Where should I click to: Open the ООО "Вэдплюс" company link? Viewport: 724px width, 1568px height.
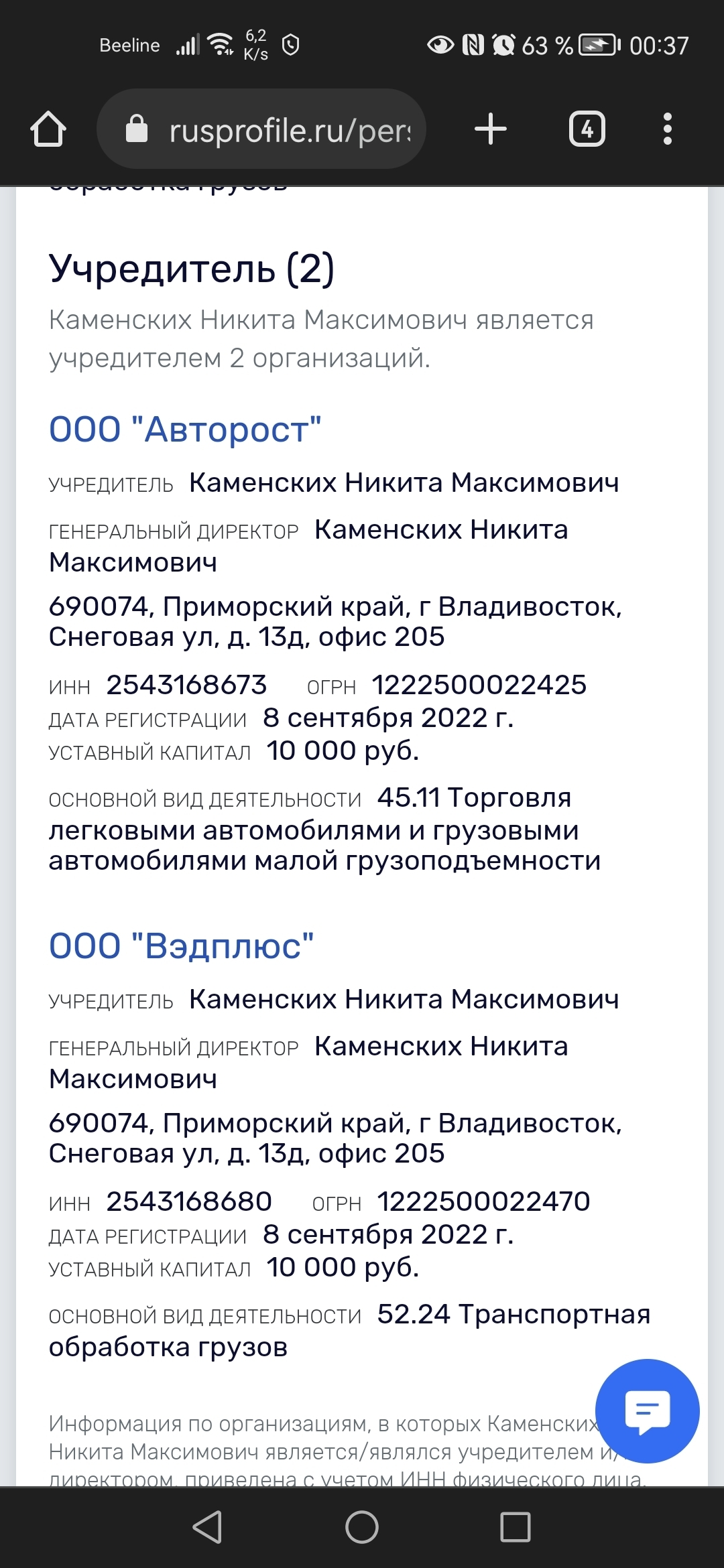click(x=181, y=946)
